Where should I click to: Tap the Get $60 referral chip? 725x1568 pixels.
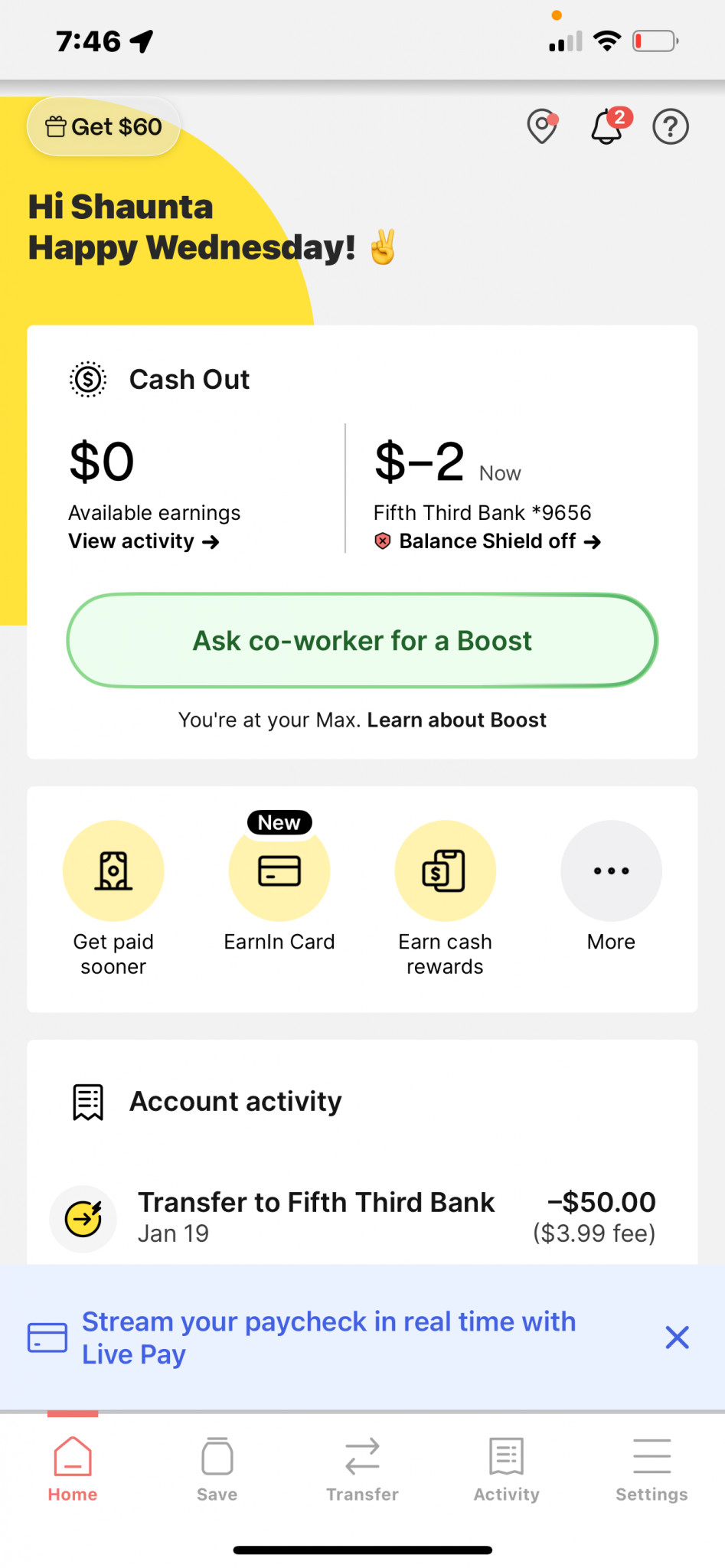tap(104, 126)
